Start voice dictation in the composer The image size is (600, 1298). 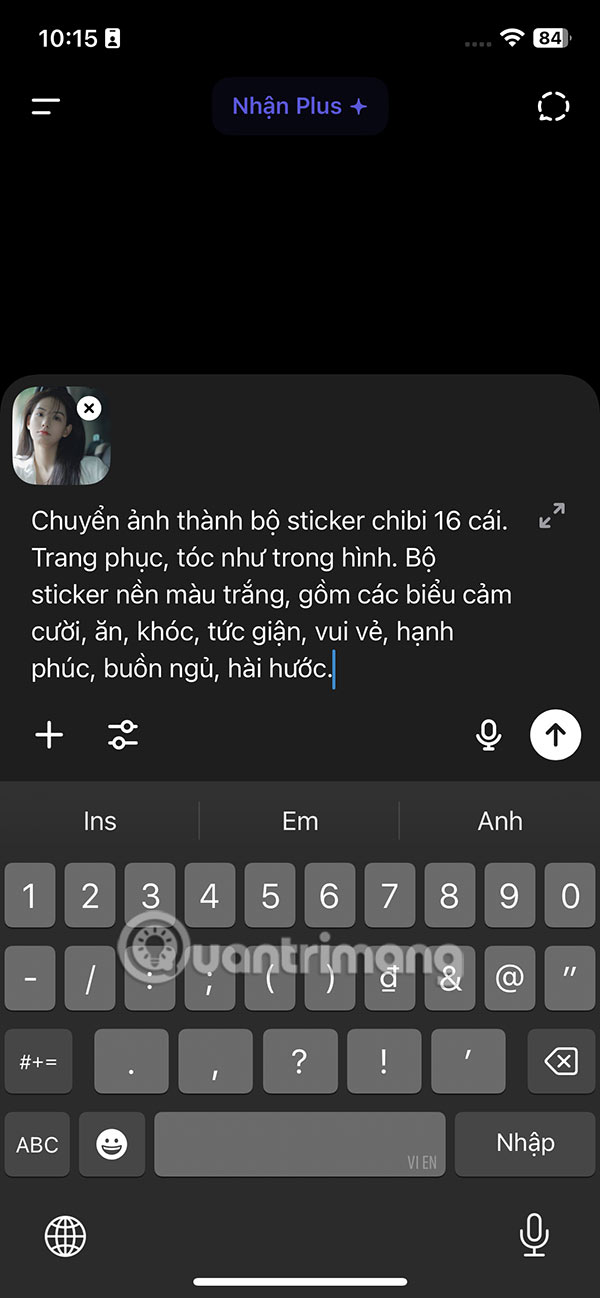(488, 735)
